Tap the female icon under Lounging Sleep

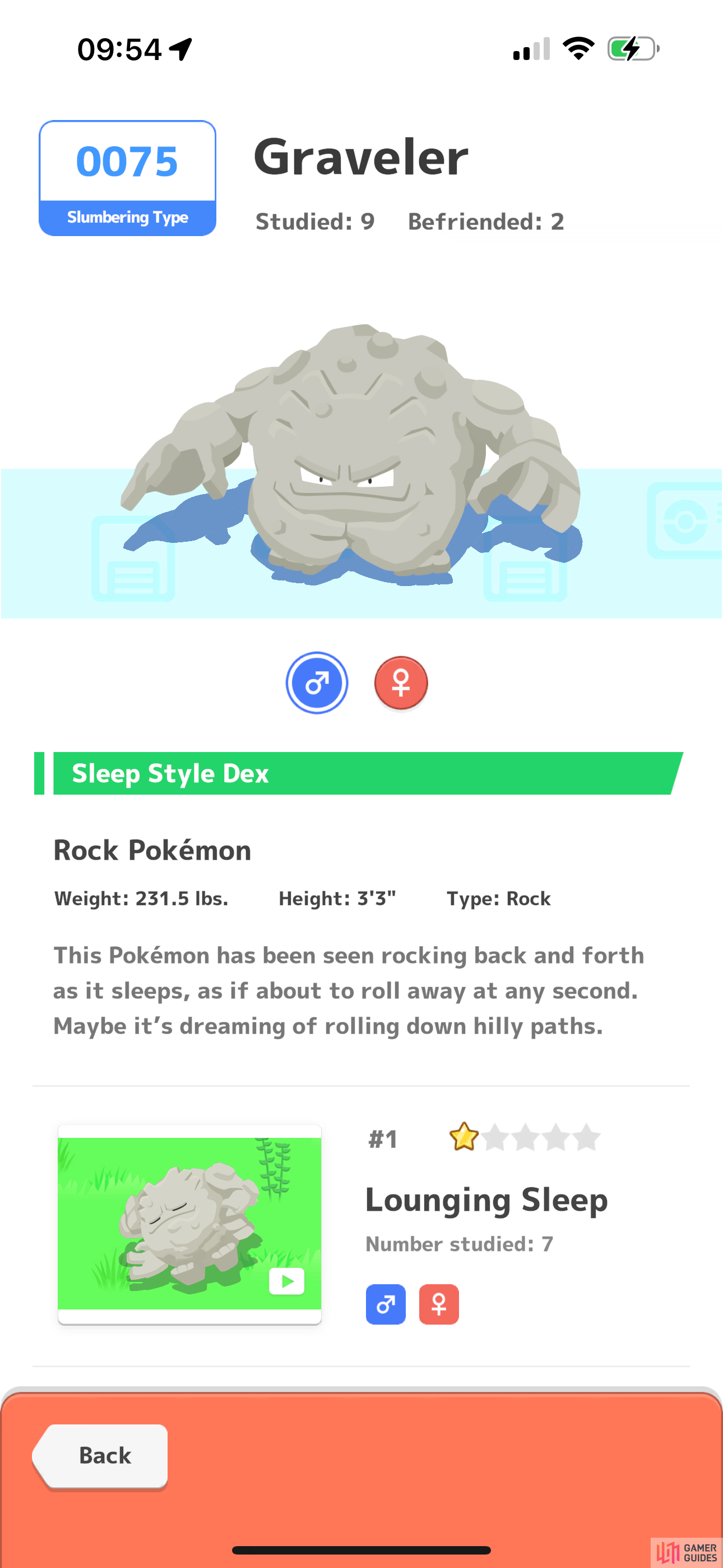click(x=439, y=1304)
